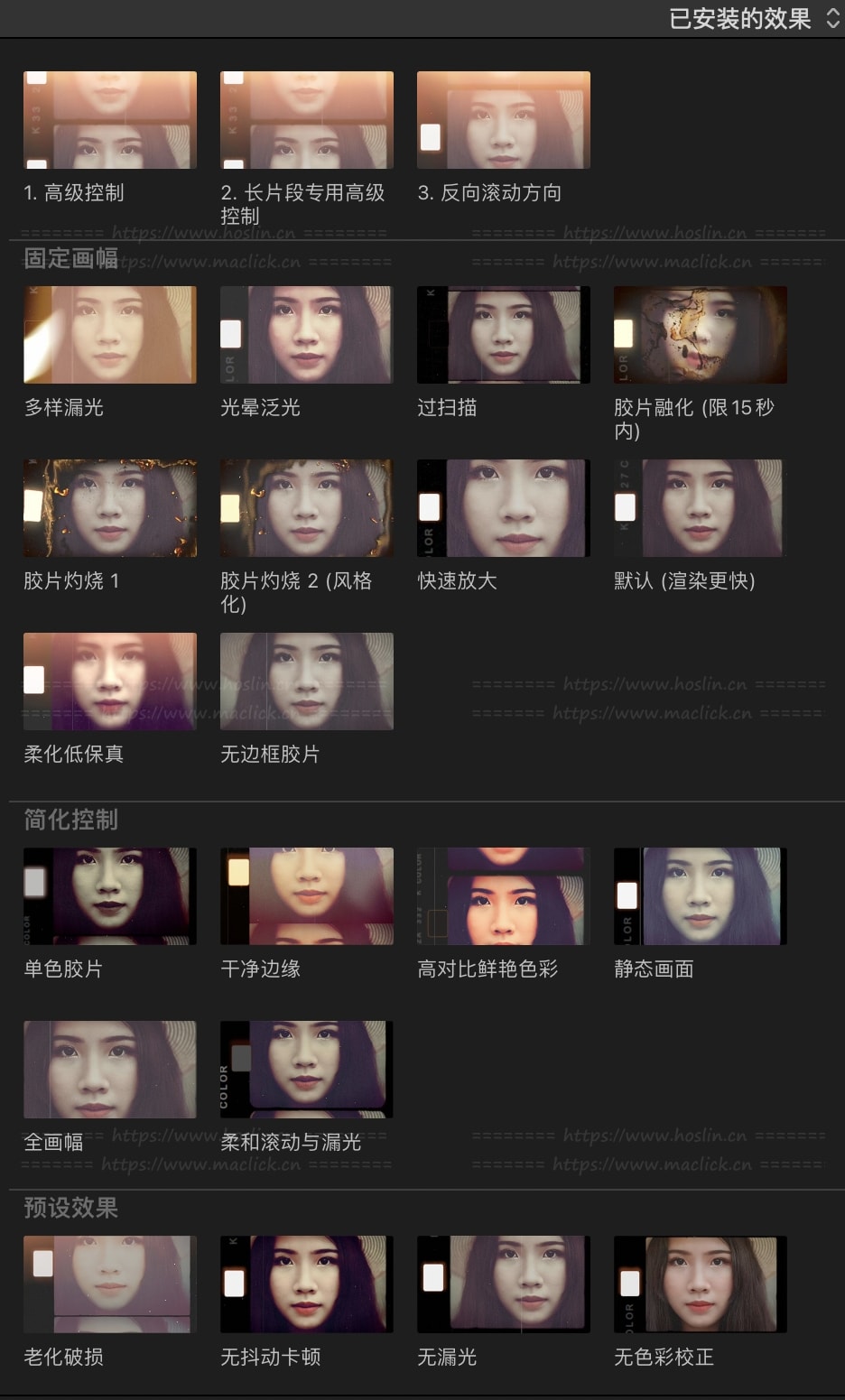Select the 1. 高级控制 effect
The width and height of the screenshot is (845, 1400).
tap(110, 120)
